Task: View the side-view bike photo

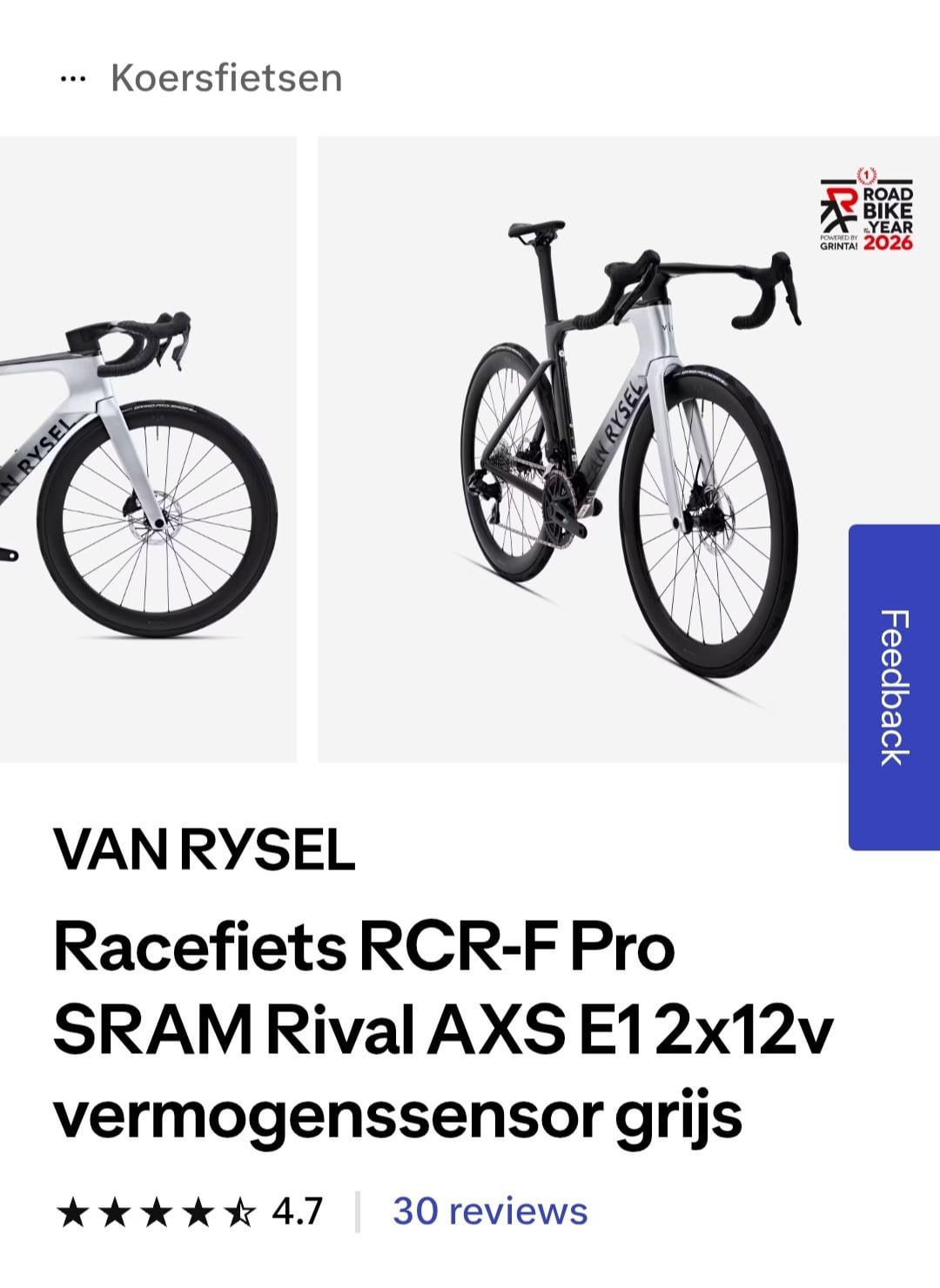Action: coord(148,449)
